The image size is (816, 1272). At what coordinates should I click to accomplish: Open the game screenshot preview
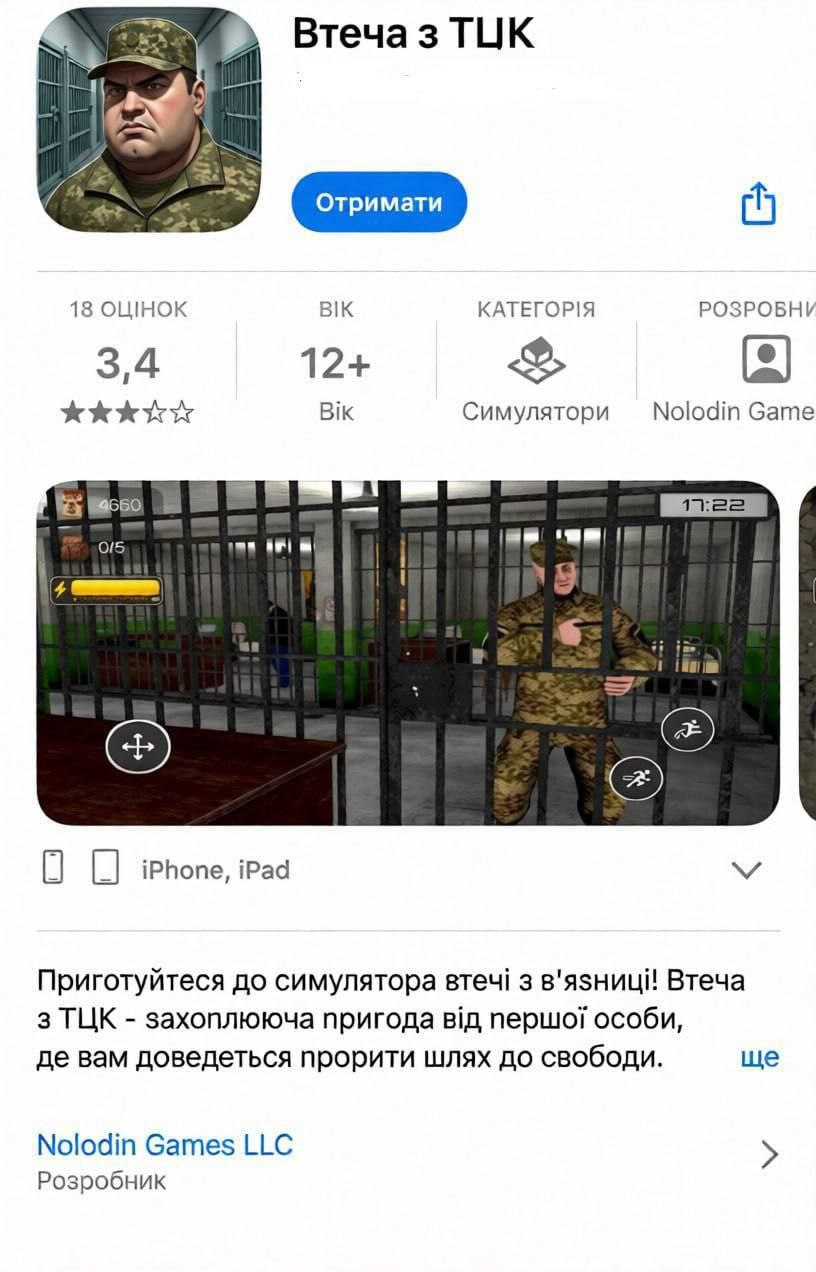[407, 652]
